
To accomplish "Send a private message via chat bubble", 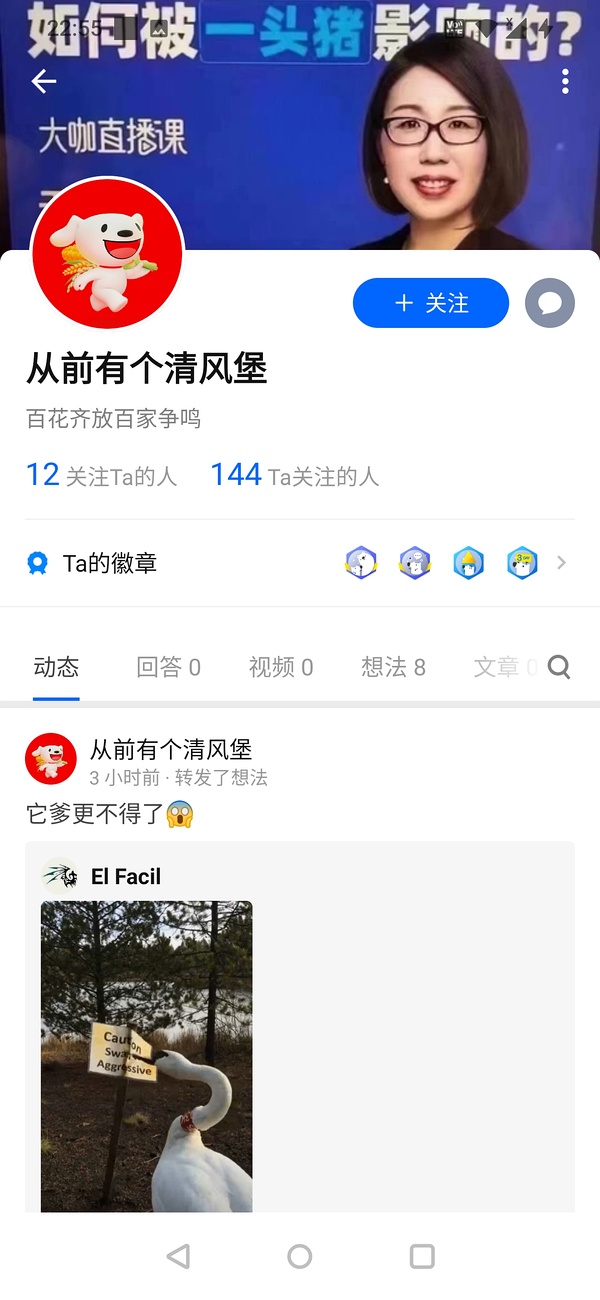I will coord(550,303).
